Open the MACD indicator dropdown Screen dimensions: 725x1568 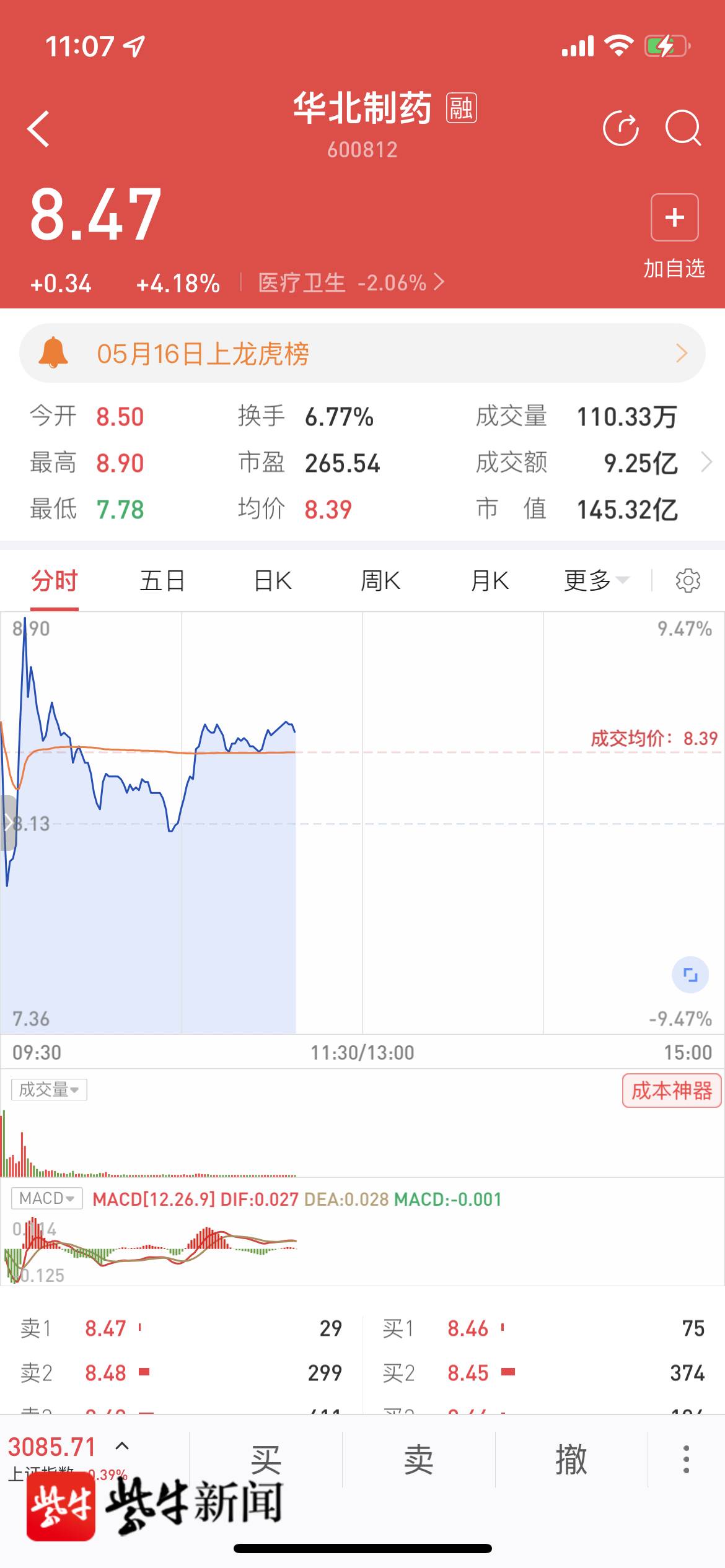coord(47,1198)
